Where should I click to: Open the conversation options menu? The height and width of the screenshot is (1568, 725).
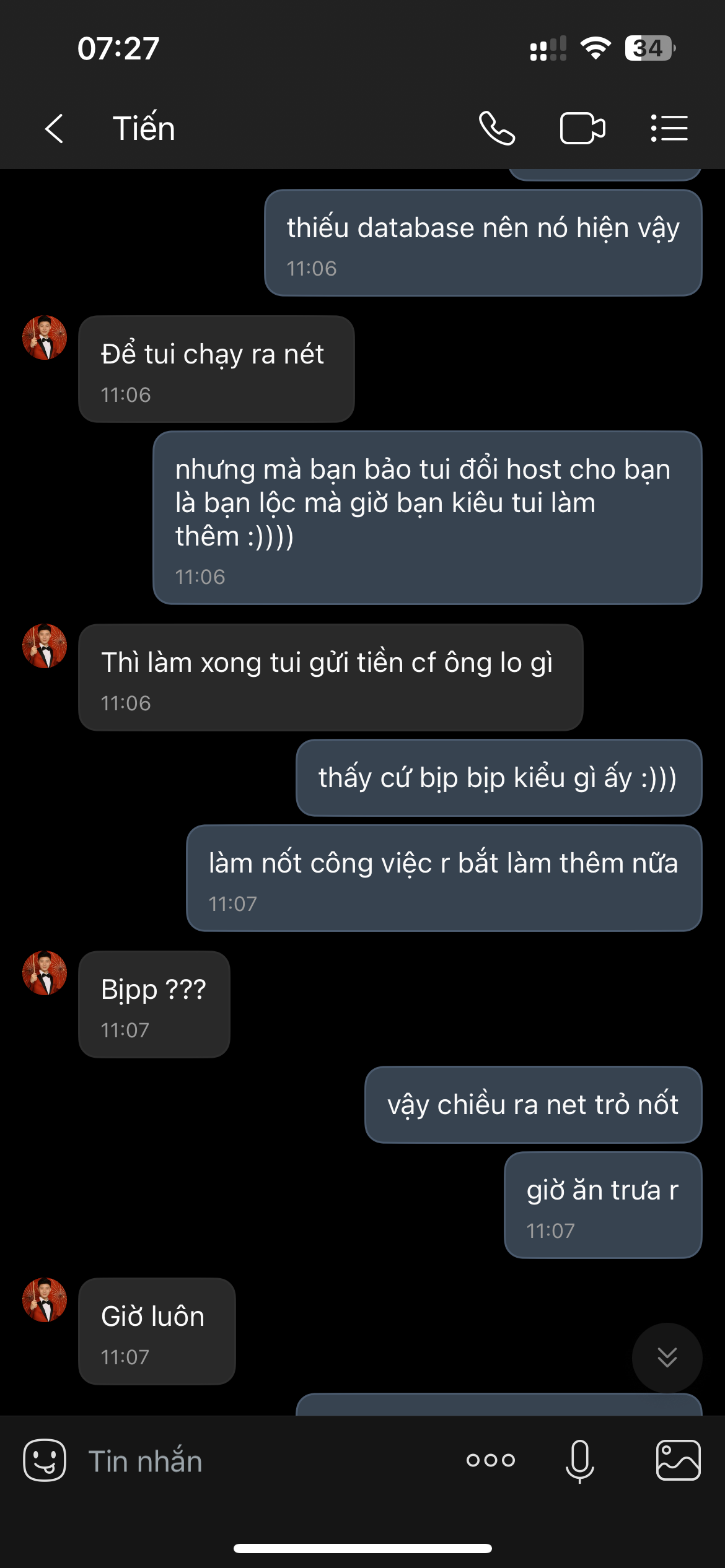(x=669, y=129)
